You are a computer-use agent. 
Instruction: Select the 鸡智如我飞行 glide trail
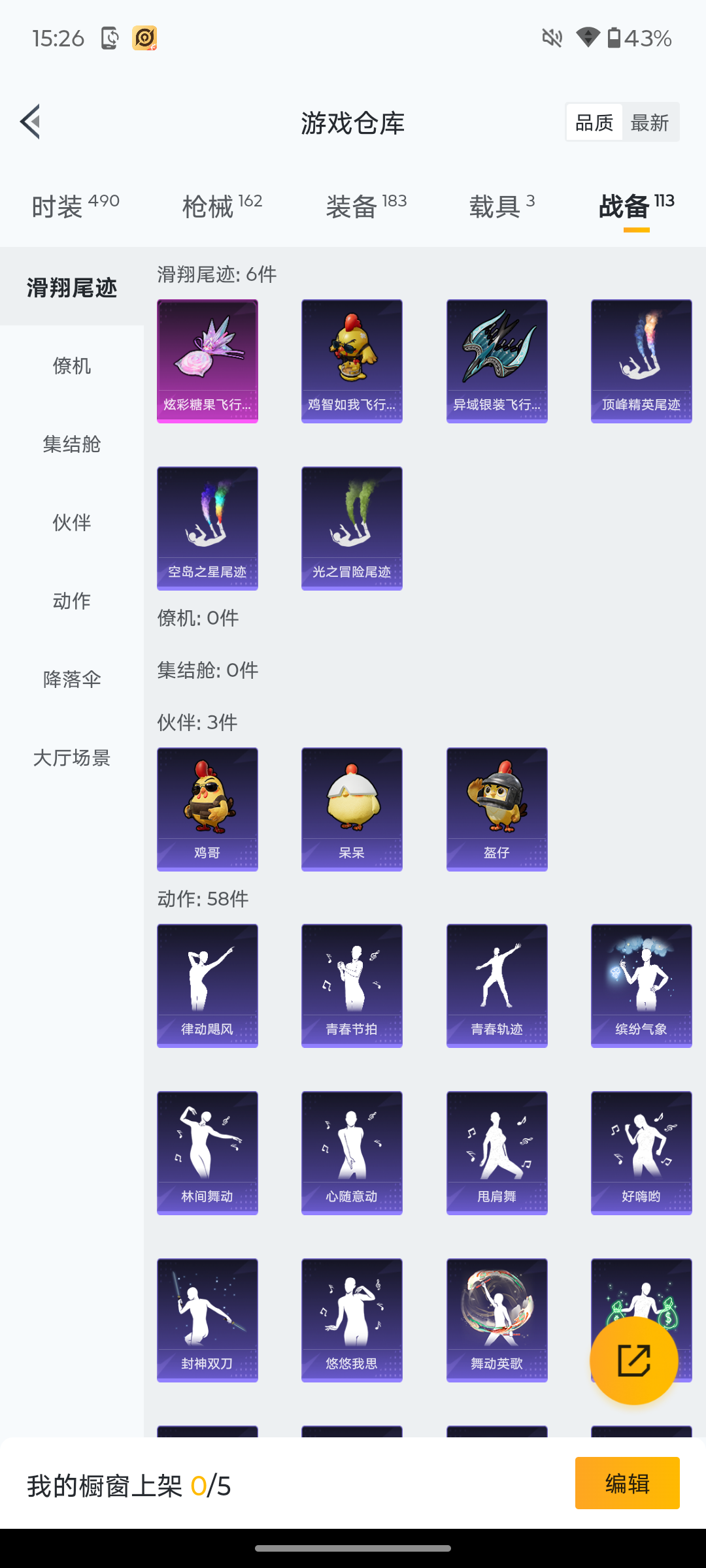coord(352,360)
